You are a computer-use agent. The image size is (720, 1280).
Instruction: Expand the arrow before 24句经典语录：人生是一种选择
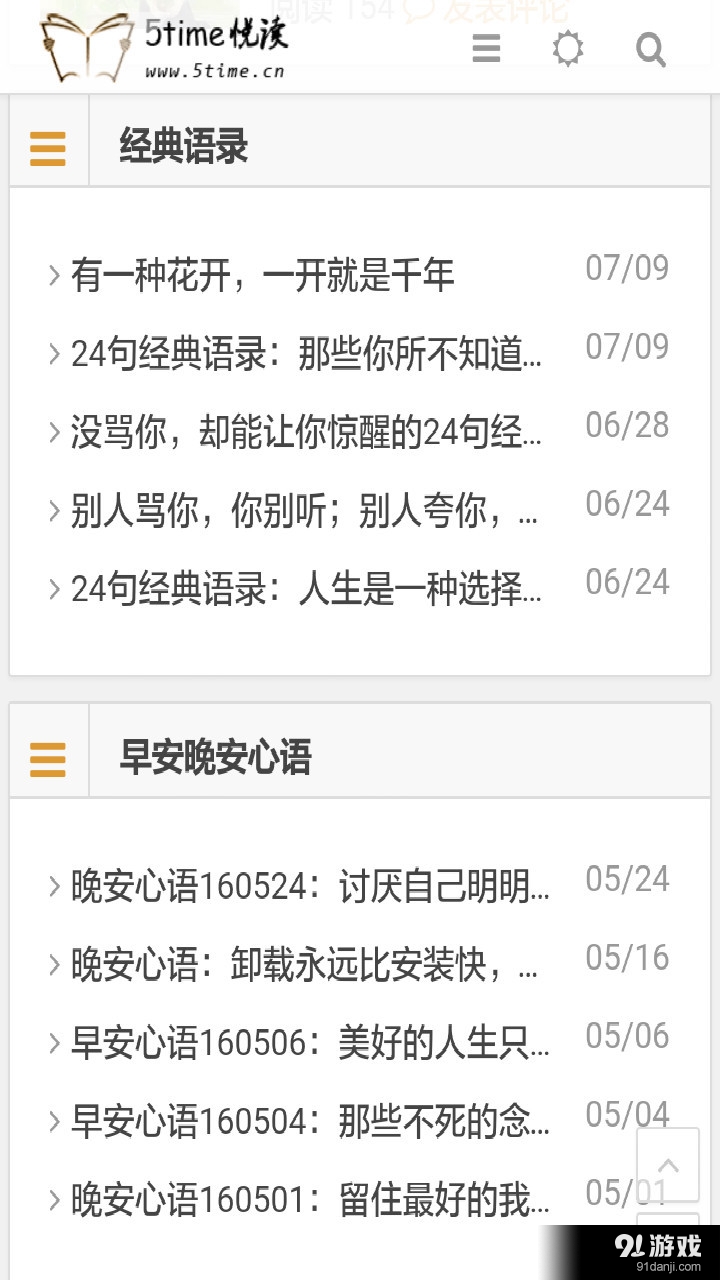(x=53, y=590)
